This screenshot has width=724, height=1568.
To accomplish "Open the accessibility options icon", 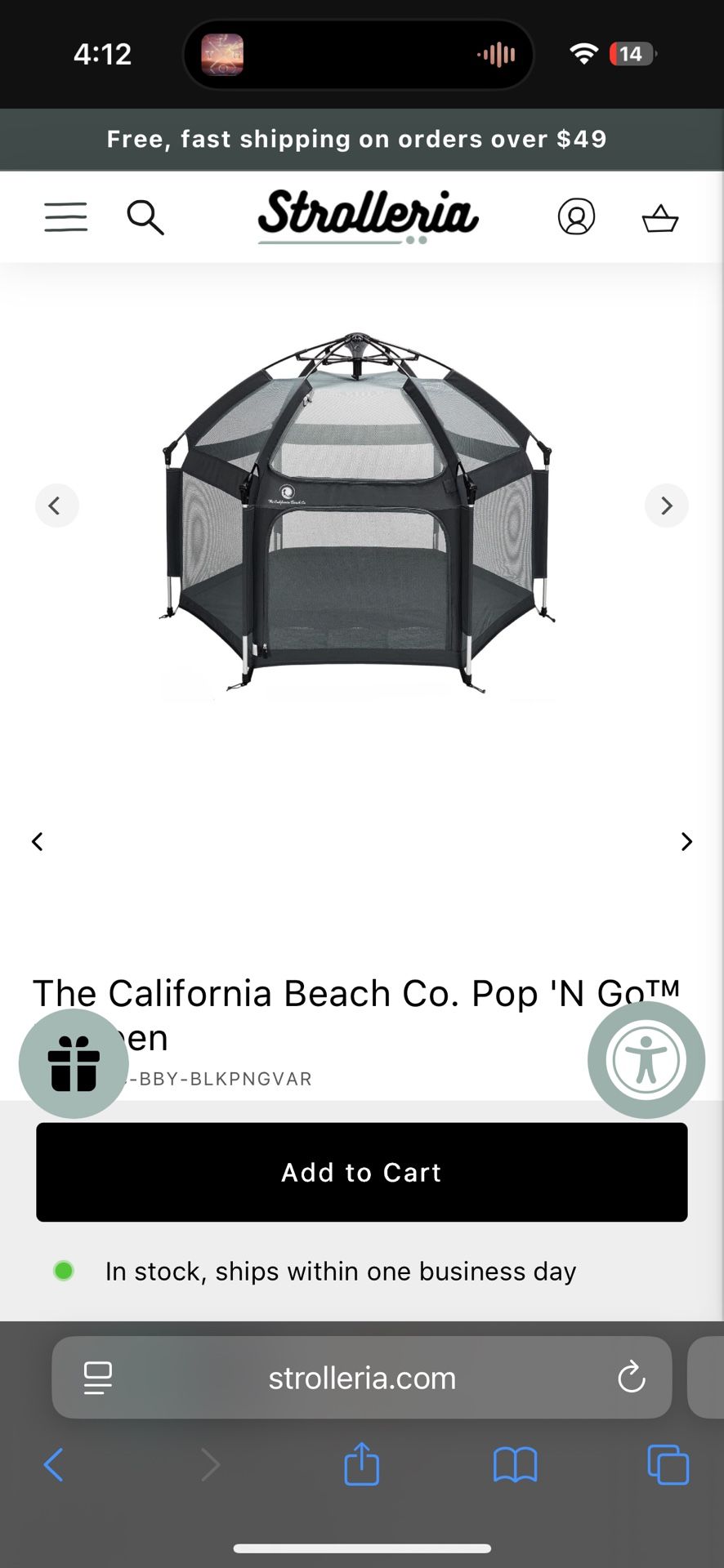I will 646,1059.
